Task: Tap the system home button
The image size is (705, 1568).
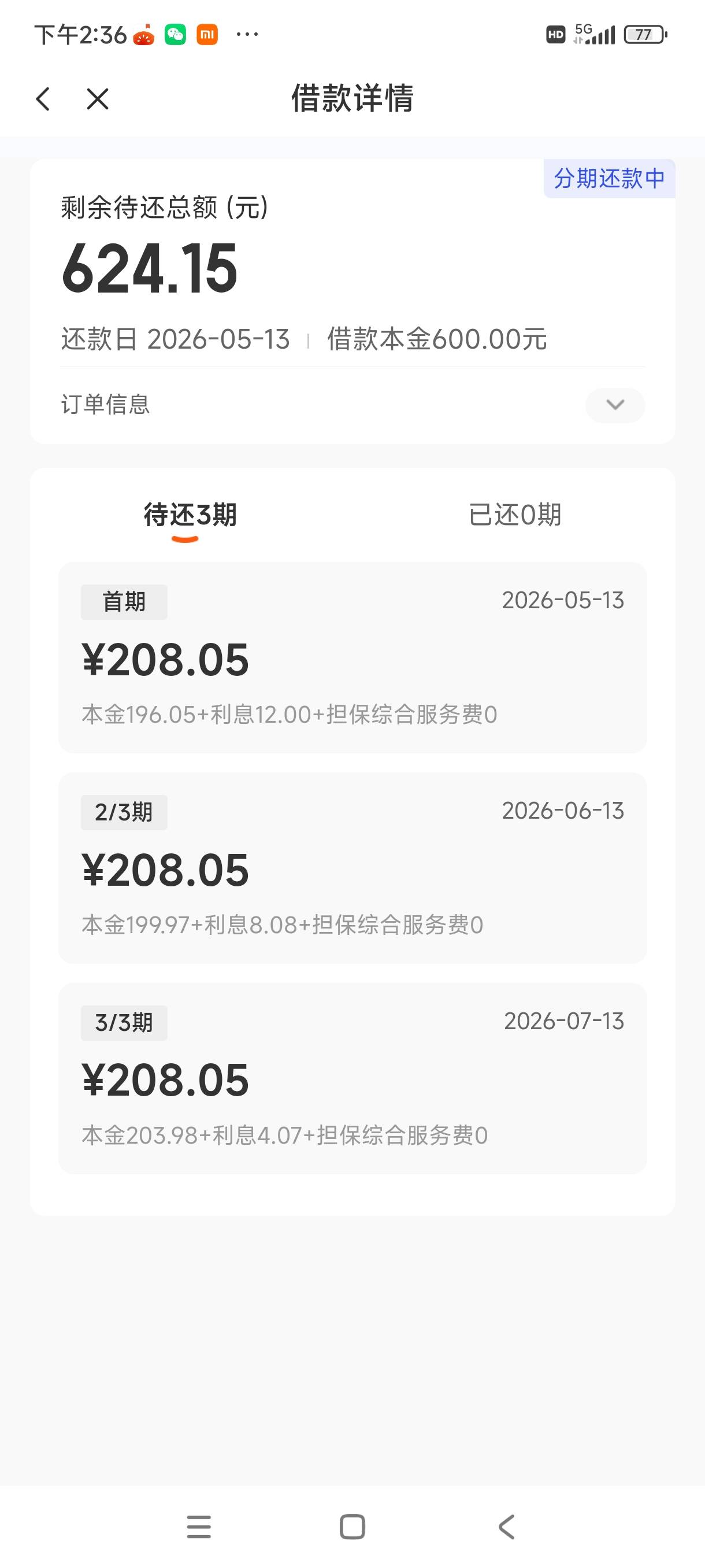Action: [x=352, y=1526]
